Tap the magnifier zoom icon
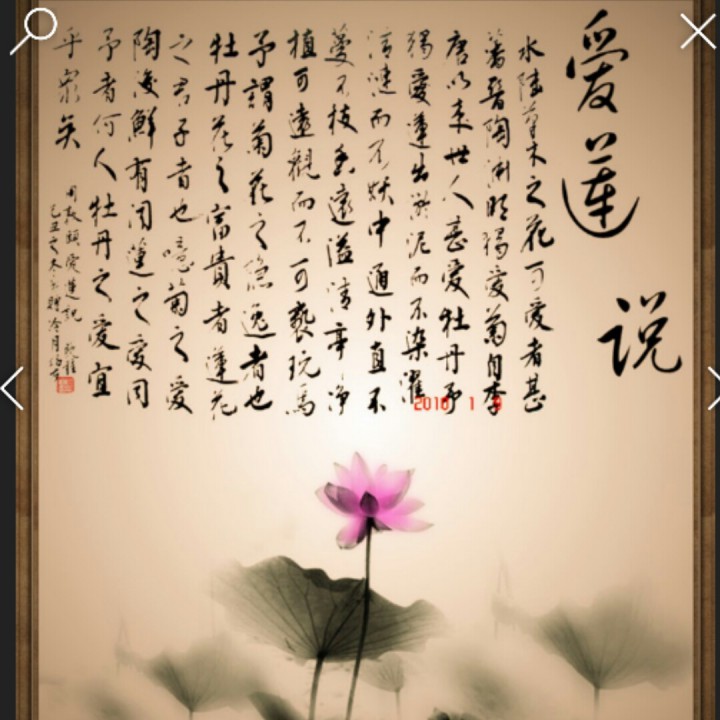The height and width of the screenshot is (720, 720). 33,30
